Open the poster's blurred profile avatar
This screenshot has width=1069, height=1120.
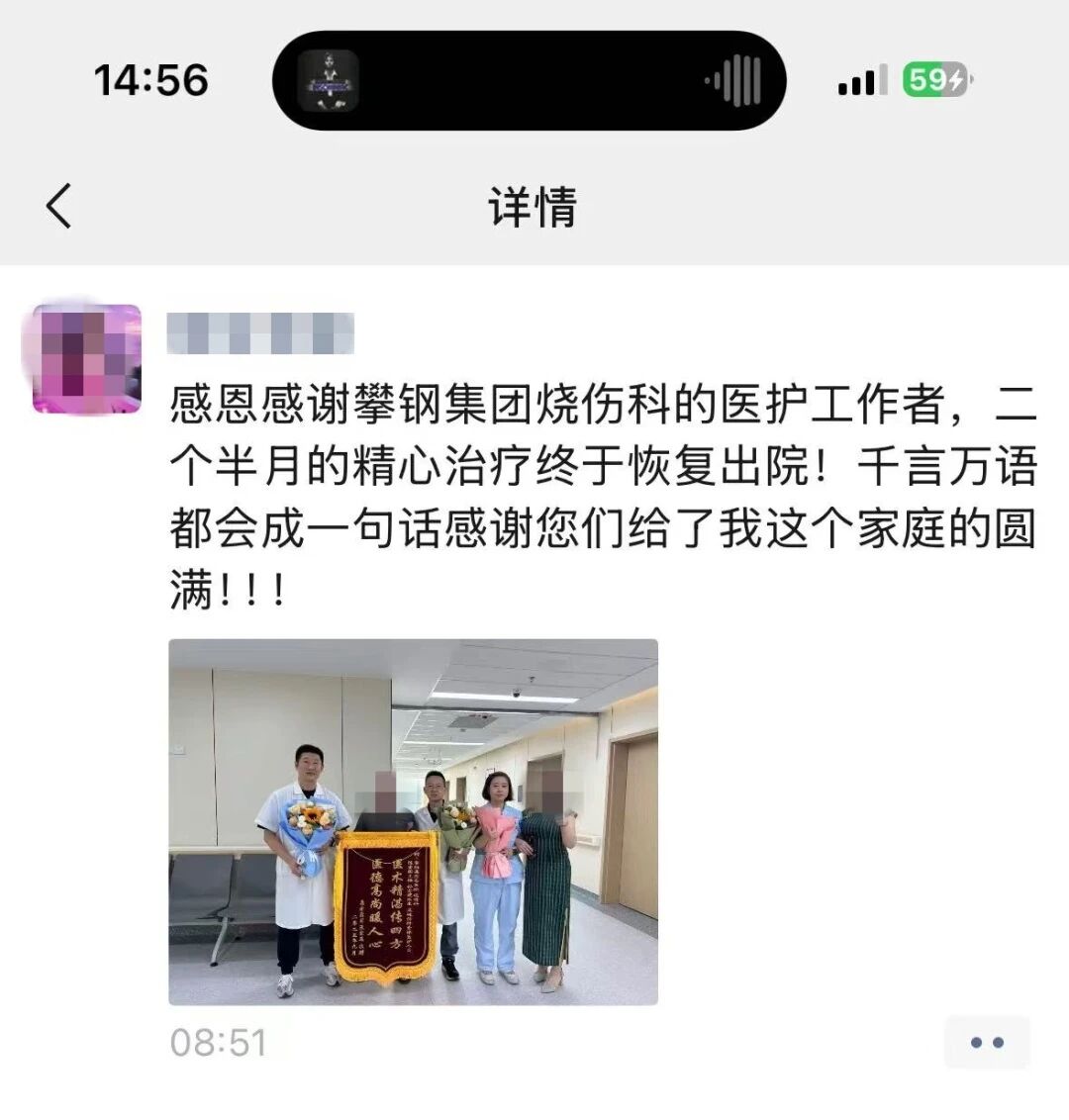[x=87, y=358]
